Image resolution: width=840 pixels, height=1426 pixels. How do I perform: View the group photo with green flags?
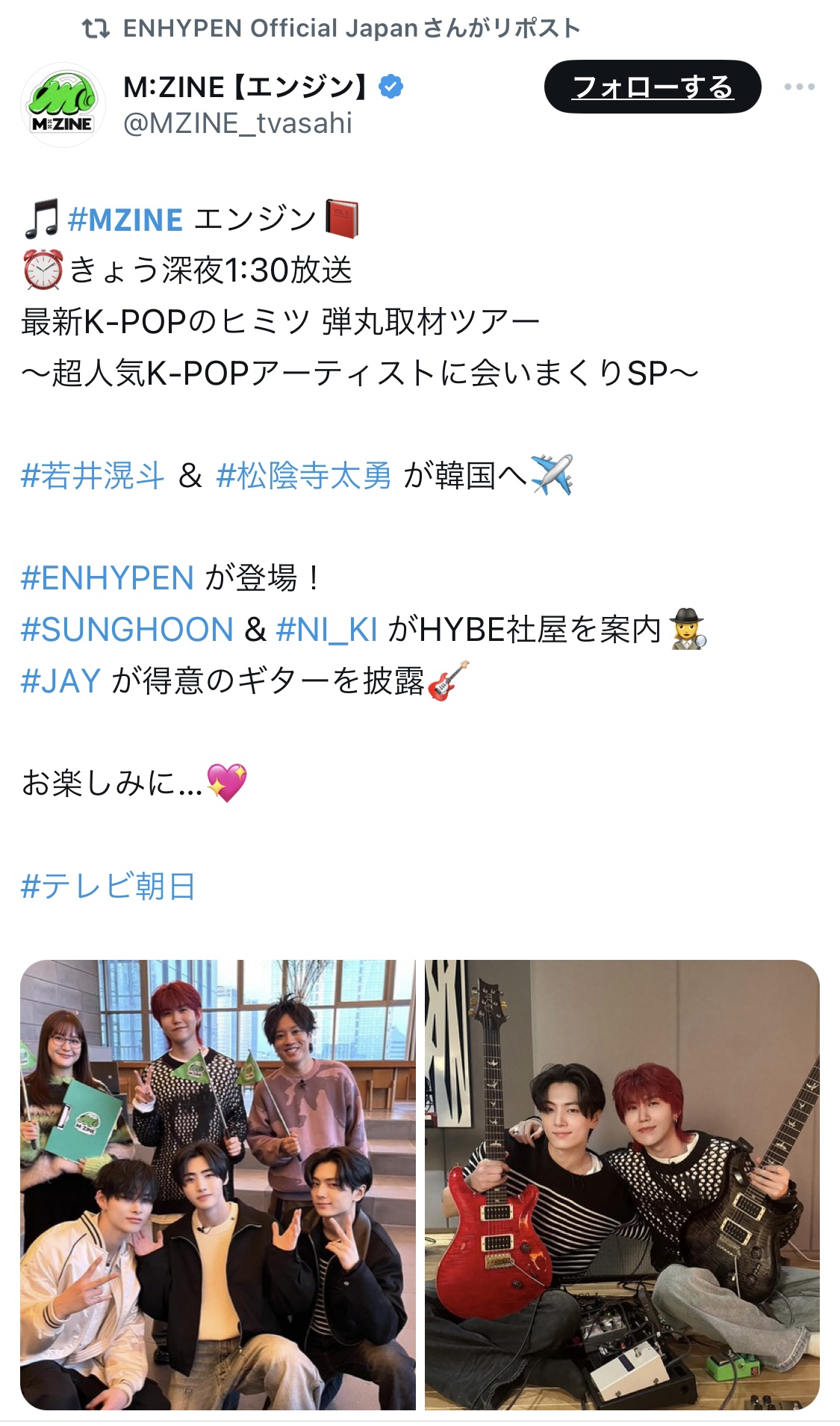click(x=218, y=1185)
